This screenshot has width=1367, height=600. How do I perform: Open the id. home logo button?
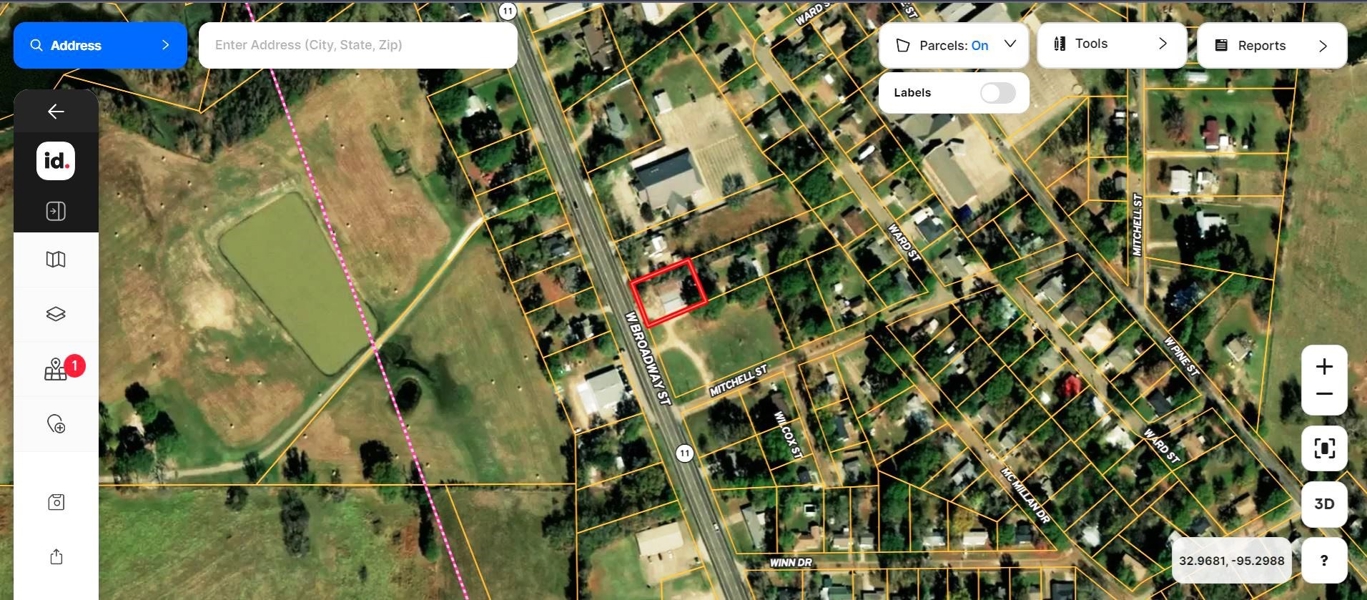pos(56,161)
